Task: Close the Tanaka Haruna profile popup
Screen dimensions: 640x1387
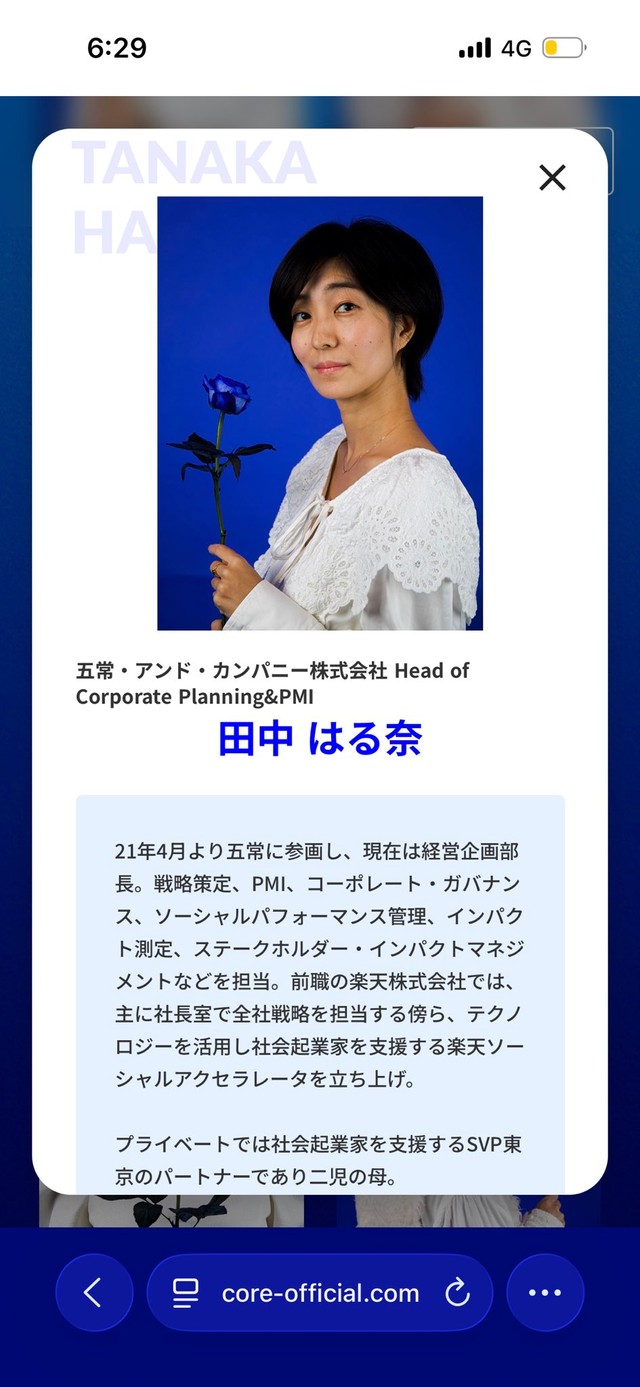Action: (552, 178)
